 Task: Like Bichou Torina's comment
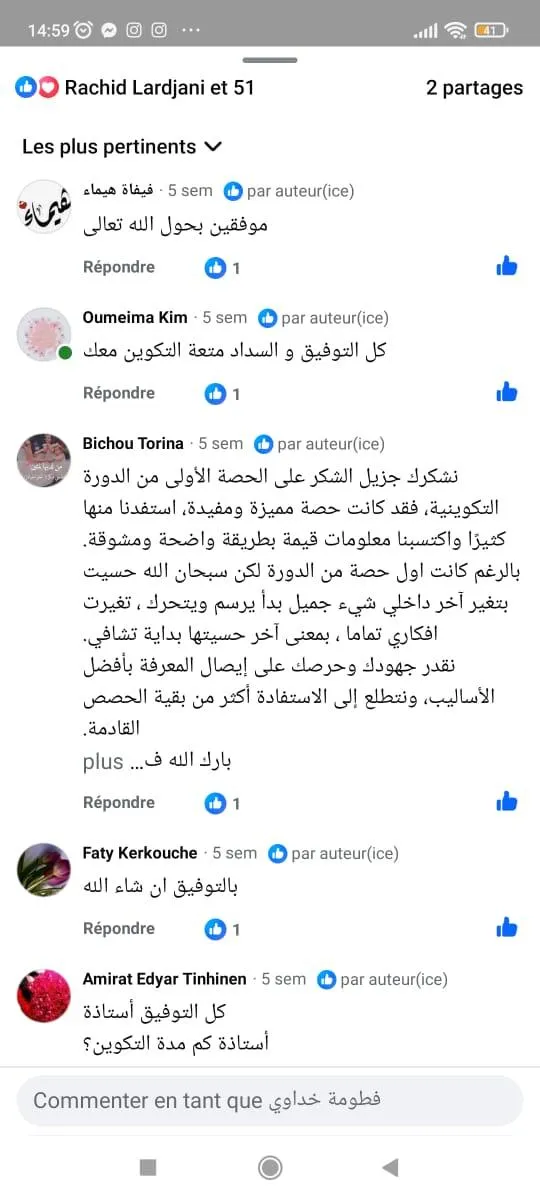tap(507, 802)
